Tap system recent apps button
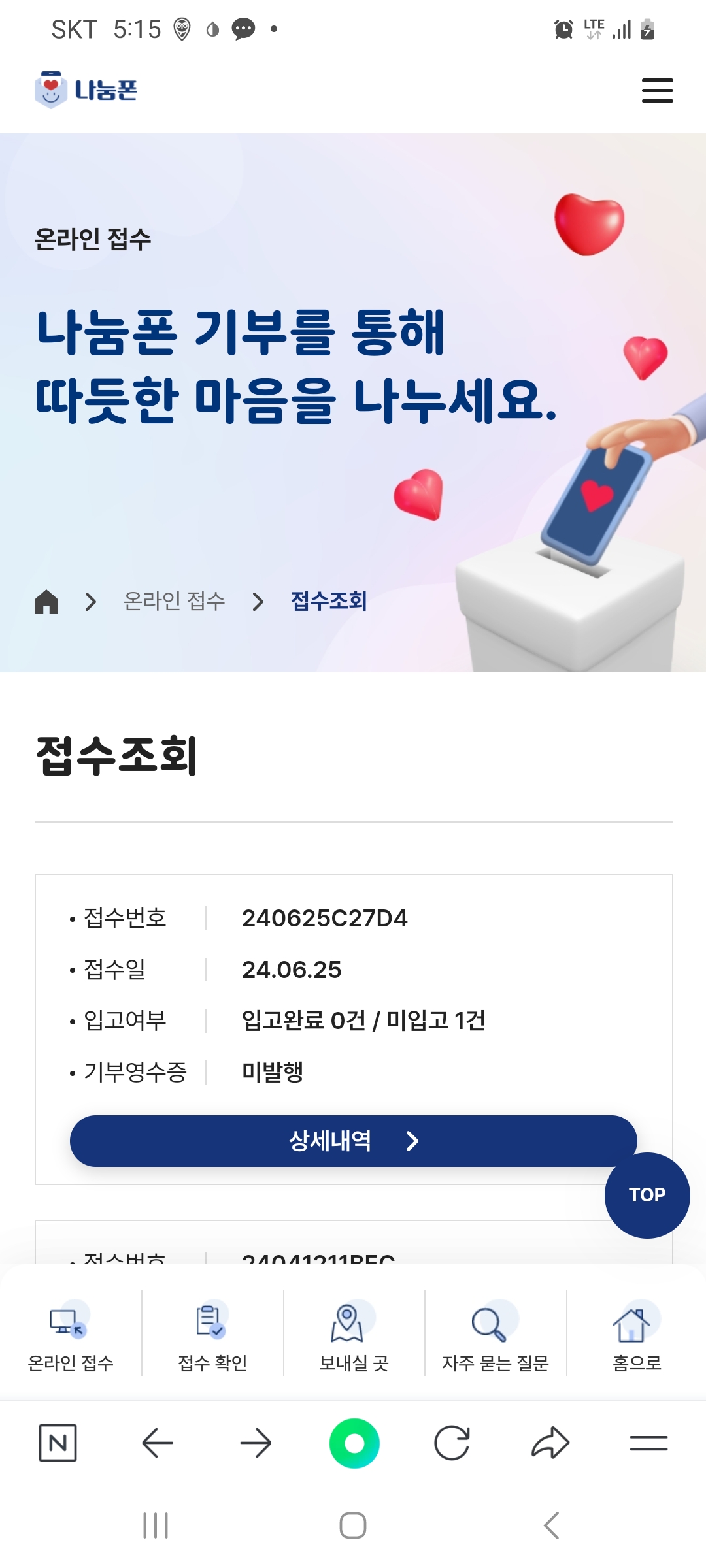Image resolution: width=706 pixels, height=1568 pixels. tap(156, 1526)
